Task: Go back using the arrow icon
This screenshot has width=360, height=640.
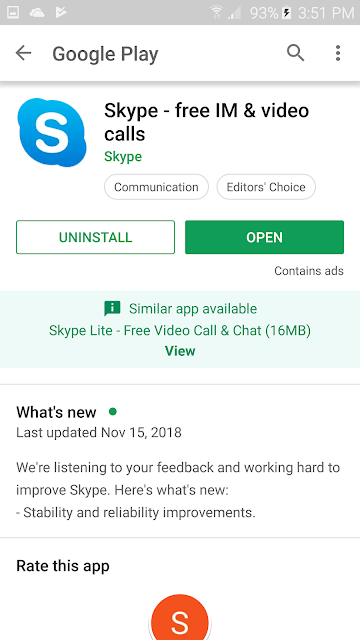Action: pyautogui.click(x=24, y=53)
